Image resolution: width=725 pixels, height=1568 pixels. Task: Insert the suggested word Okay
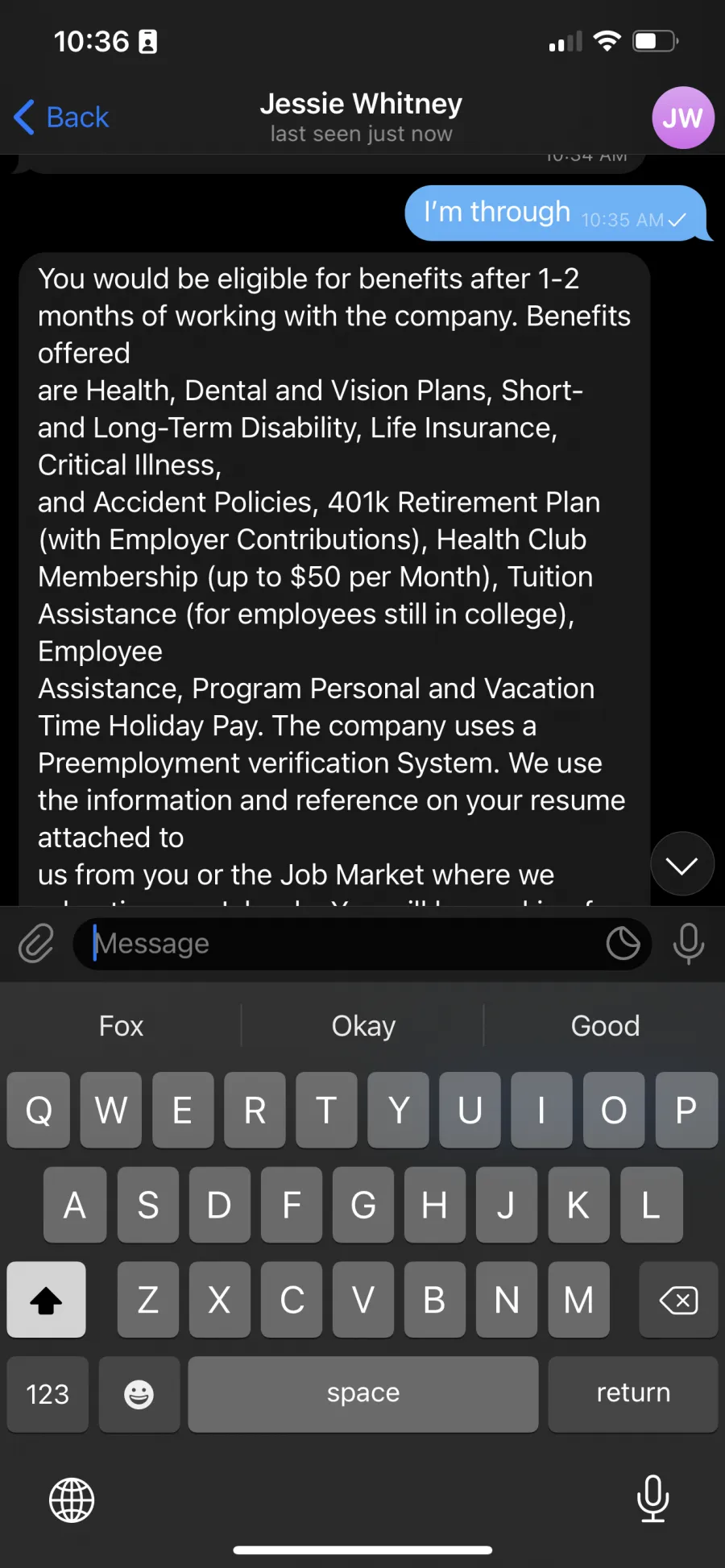coord(363,1026)
